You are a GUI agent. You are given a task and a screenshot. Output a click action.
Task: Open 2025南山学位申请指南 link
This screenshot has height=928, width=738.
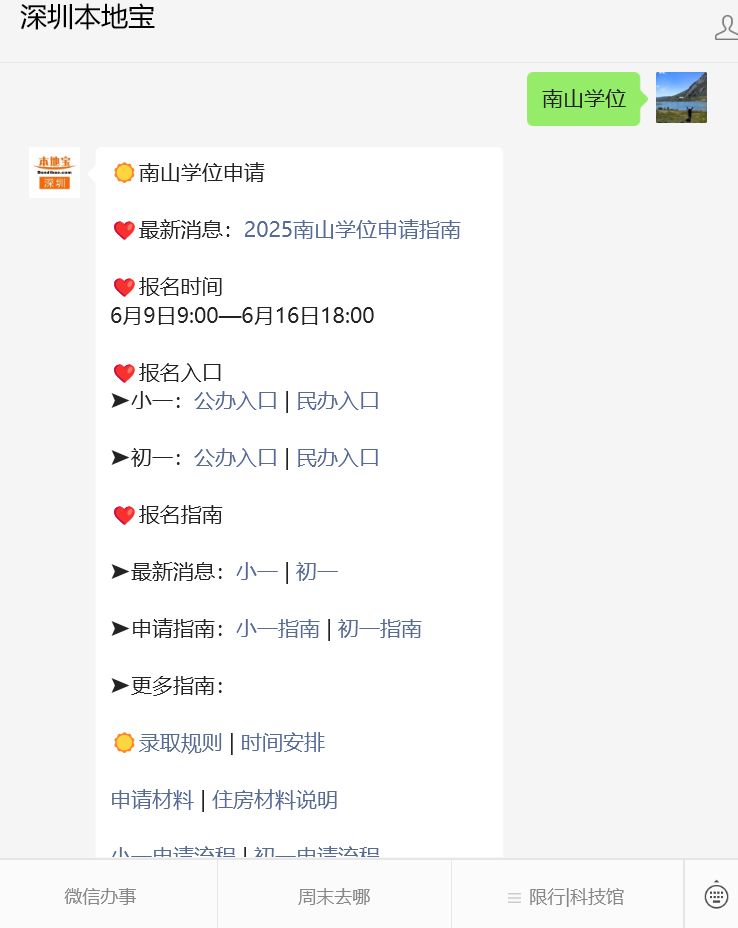coord(352,230)
